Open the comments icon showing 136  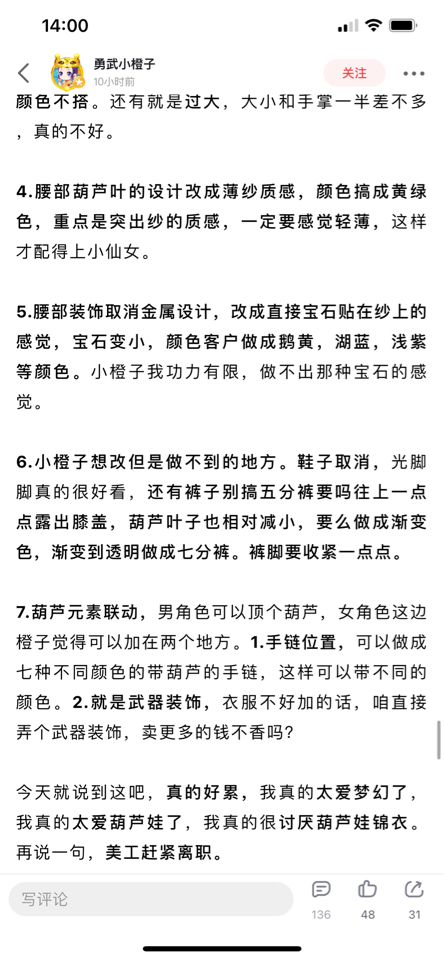tap(321, 890)
